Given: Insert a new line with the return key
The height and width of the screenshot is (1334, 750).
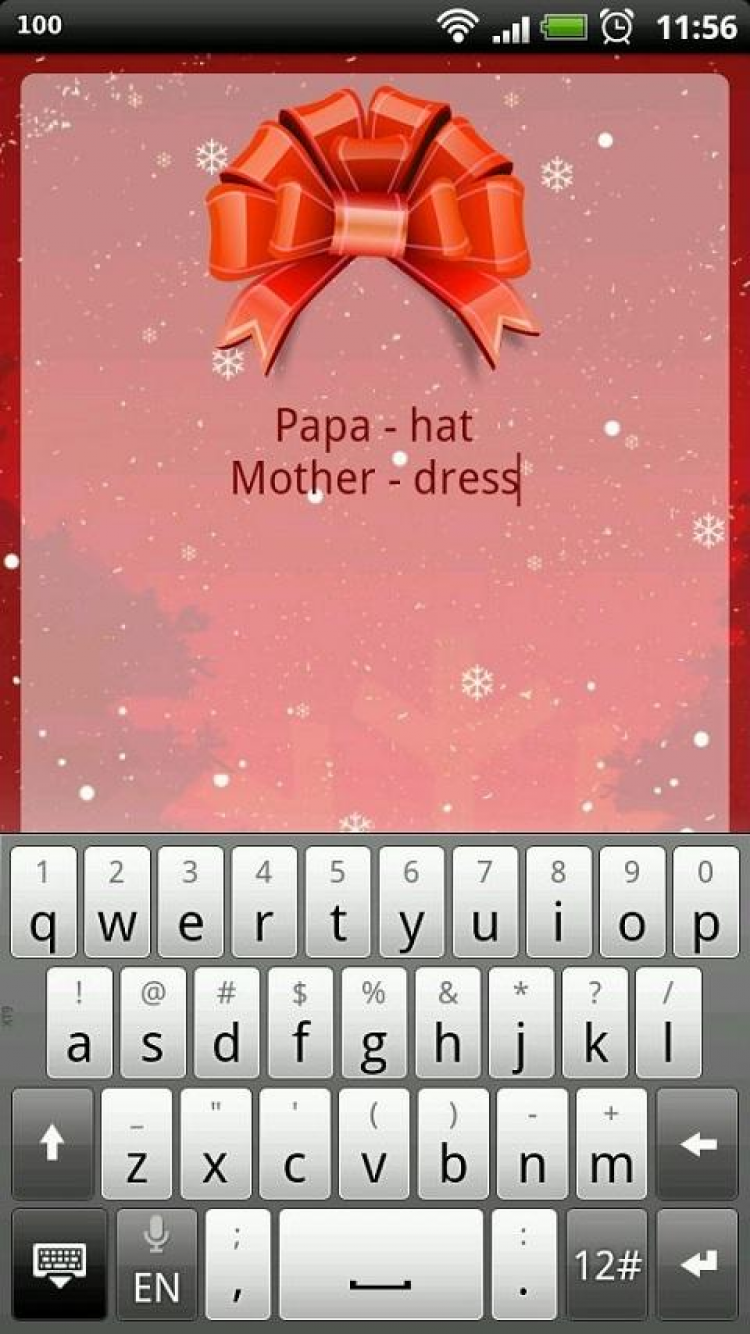Looking at the screenshot, I should (x=697, y=1265).
